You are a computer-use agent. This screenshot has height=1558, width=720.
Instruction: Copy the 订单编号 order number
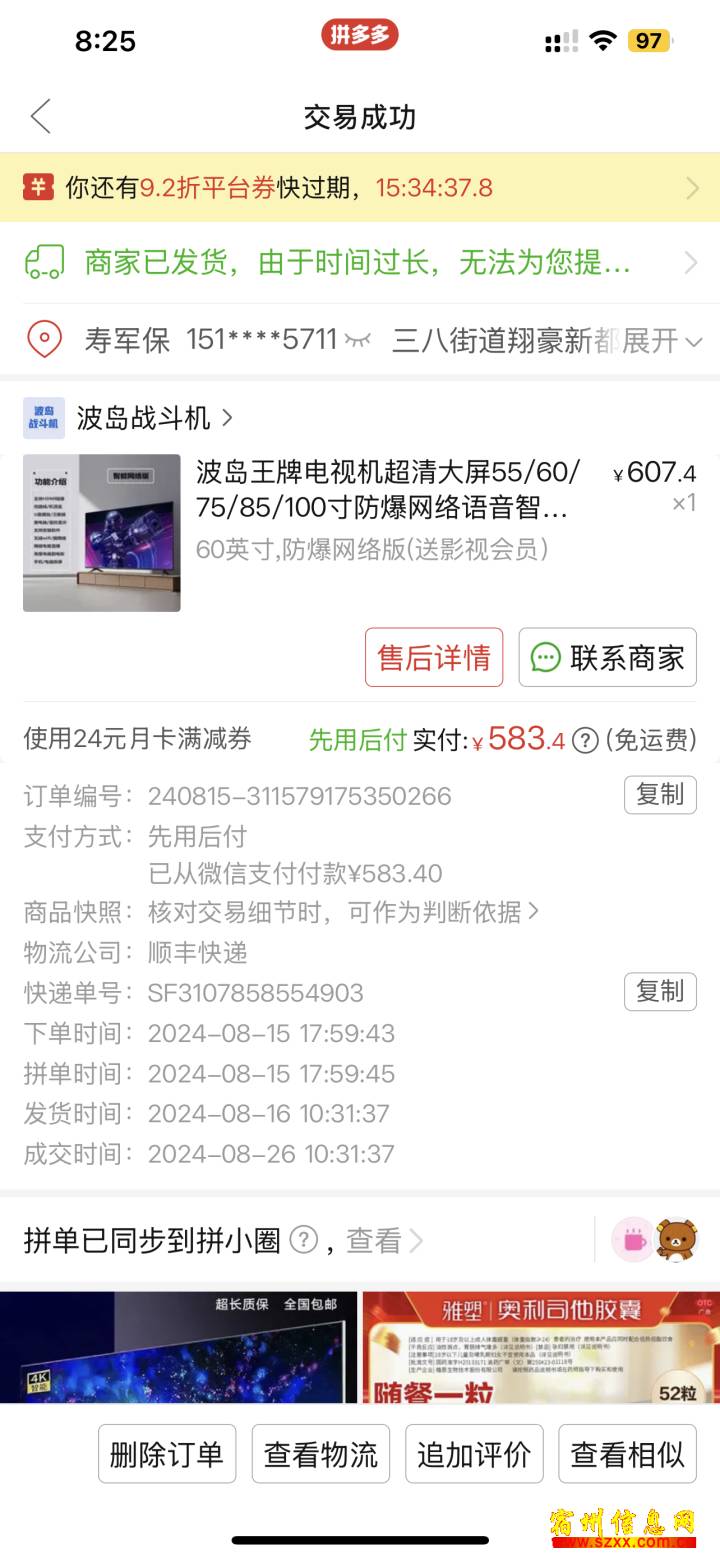pyautogui.click(x=660, y=795)
